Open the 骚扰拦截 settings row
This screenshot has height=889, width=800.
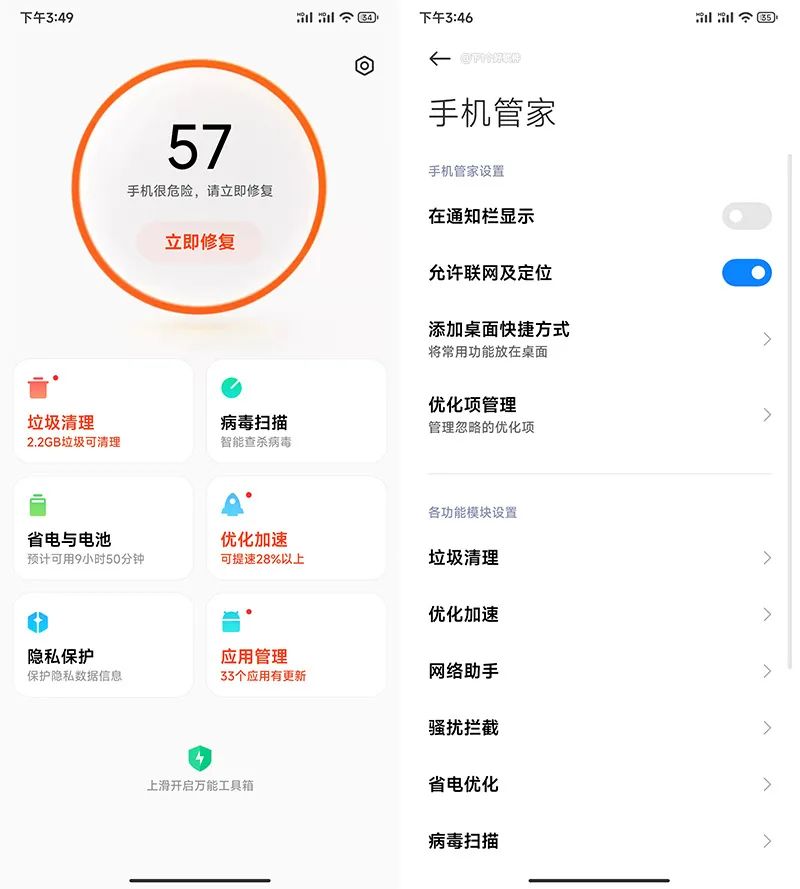pos(600,728)
